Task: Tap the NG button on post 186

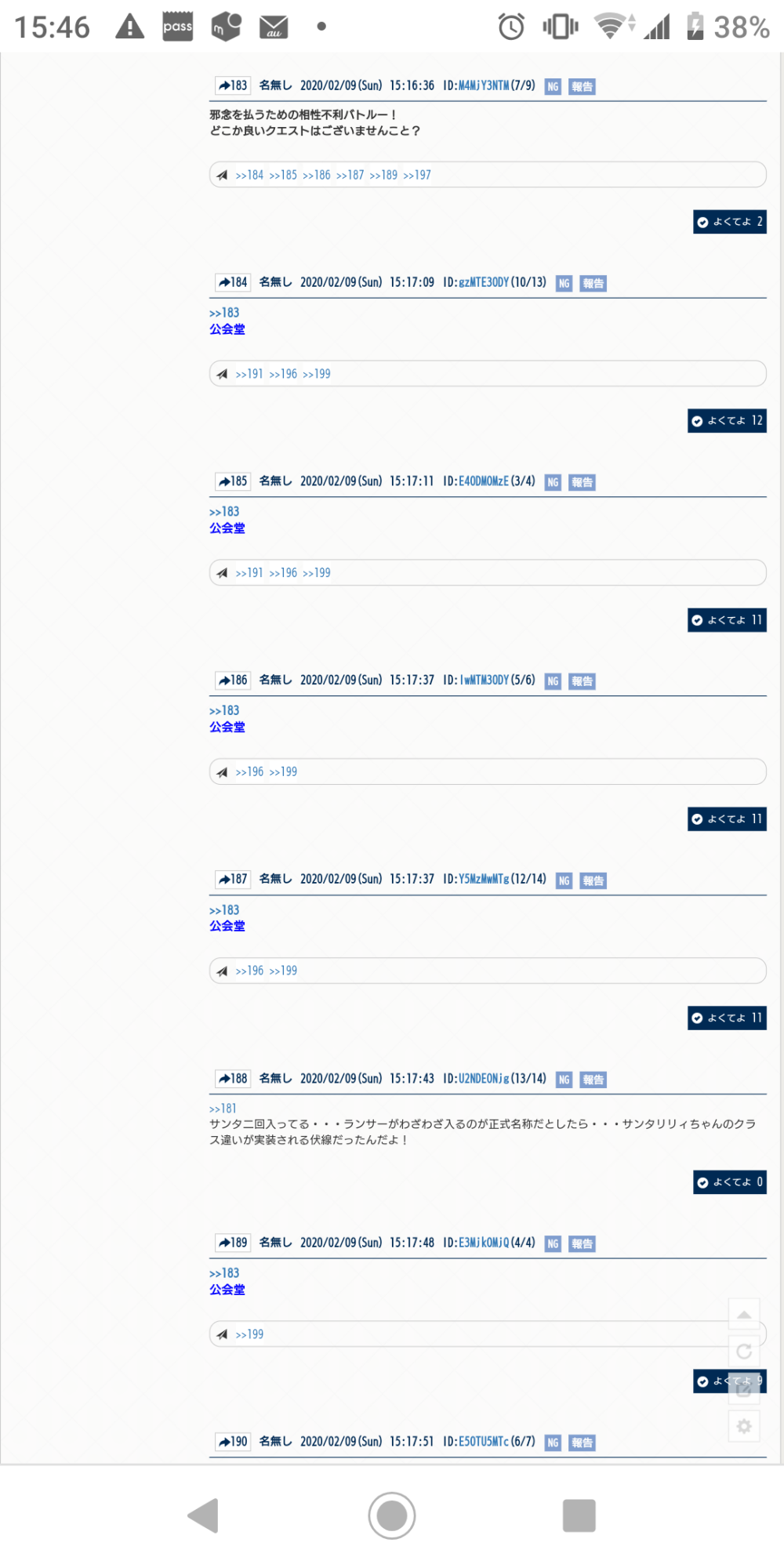Action: [553, 681]
